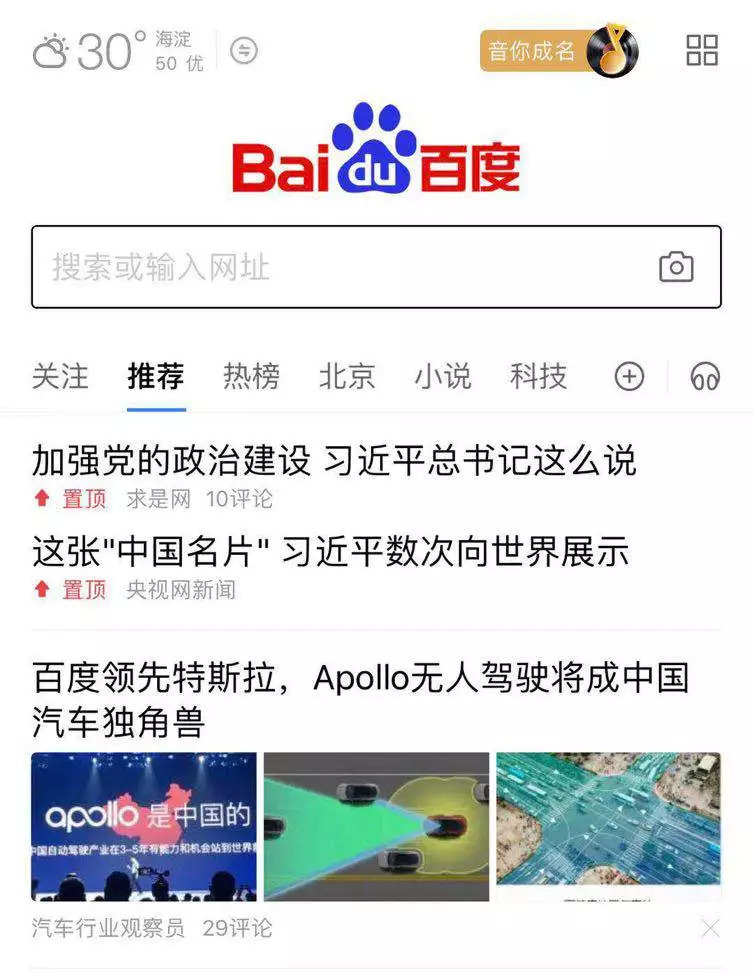Tap the 音你成名 banner button
This screenshot has height=977, width=753.
pos(556,50)
